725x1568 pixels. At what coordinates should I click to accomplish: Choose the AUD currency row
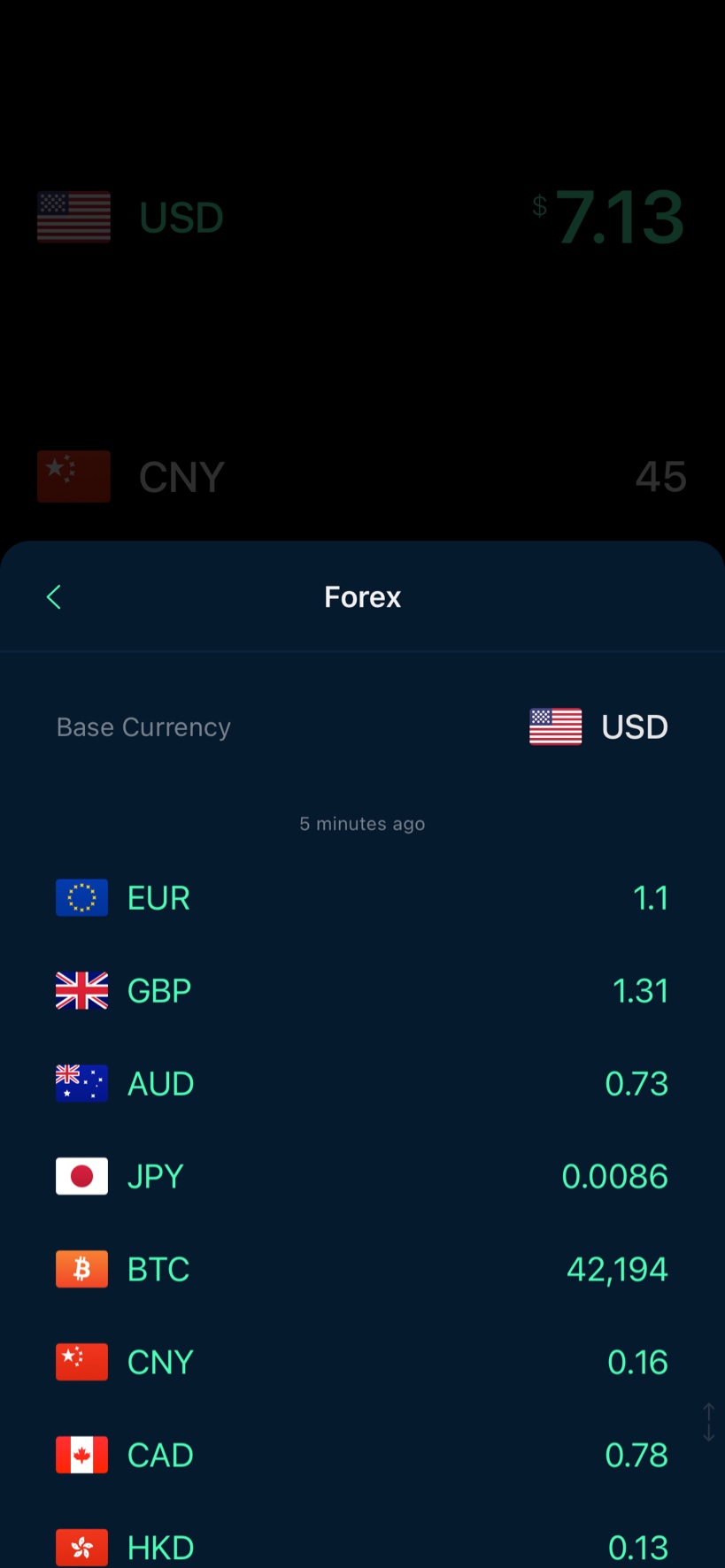(362, 1084)
